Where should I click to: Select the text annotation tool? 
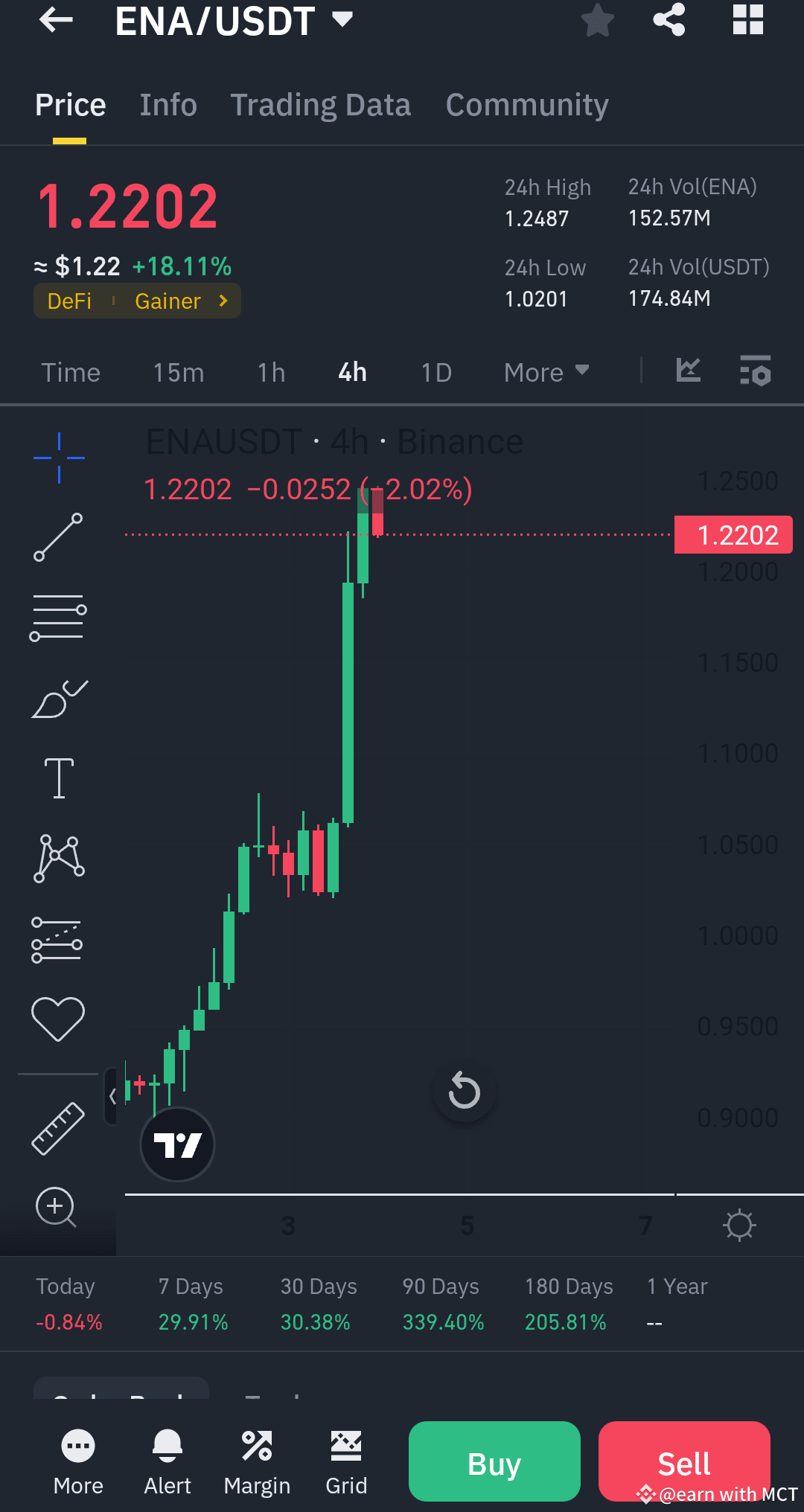coord(58,778)
